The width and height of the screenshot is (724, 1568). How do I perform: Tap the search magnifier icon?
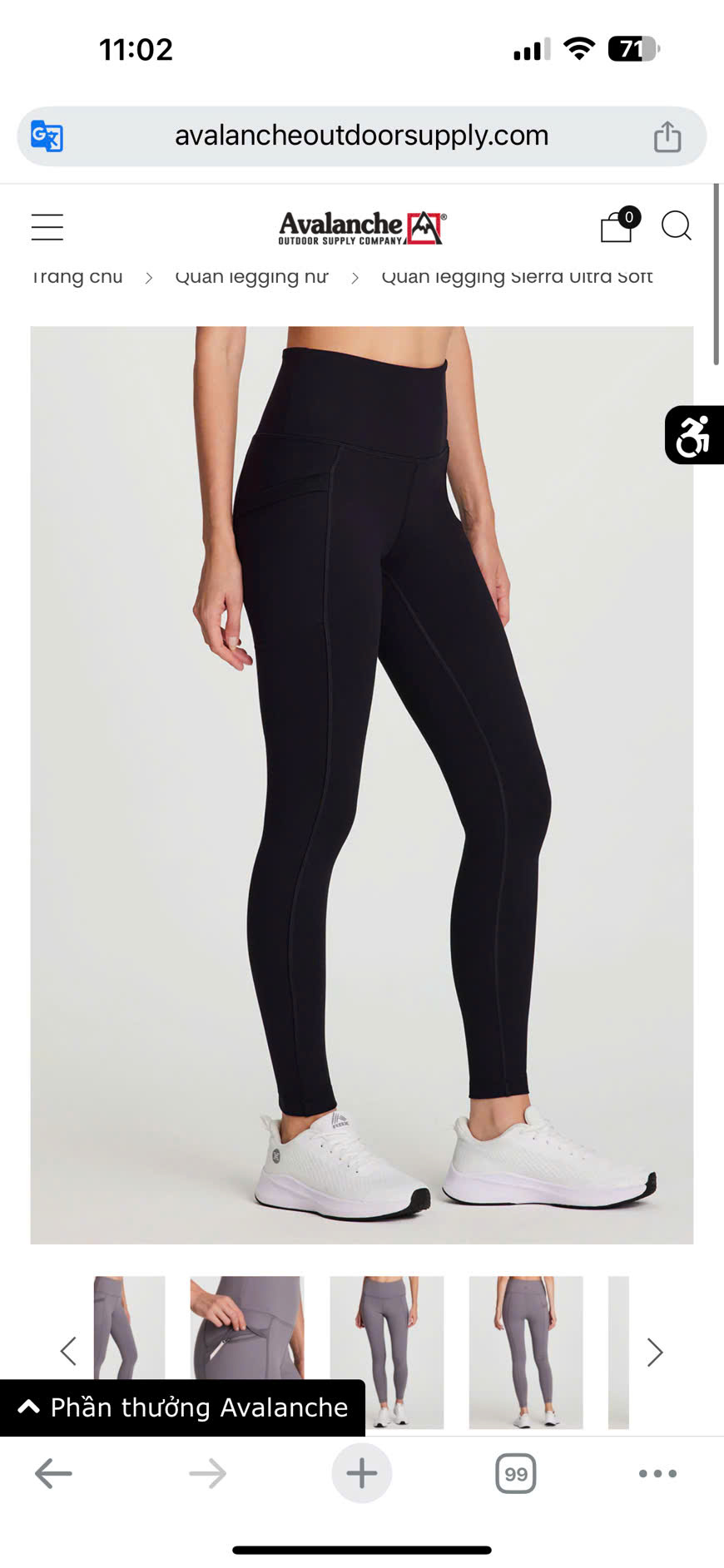[676, 225]
